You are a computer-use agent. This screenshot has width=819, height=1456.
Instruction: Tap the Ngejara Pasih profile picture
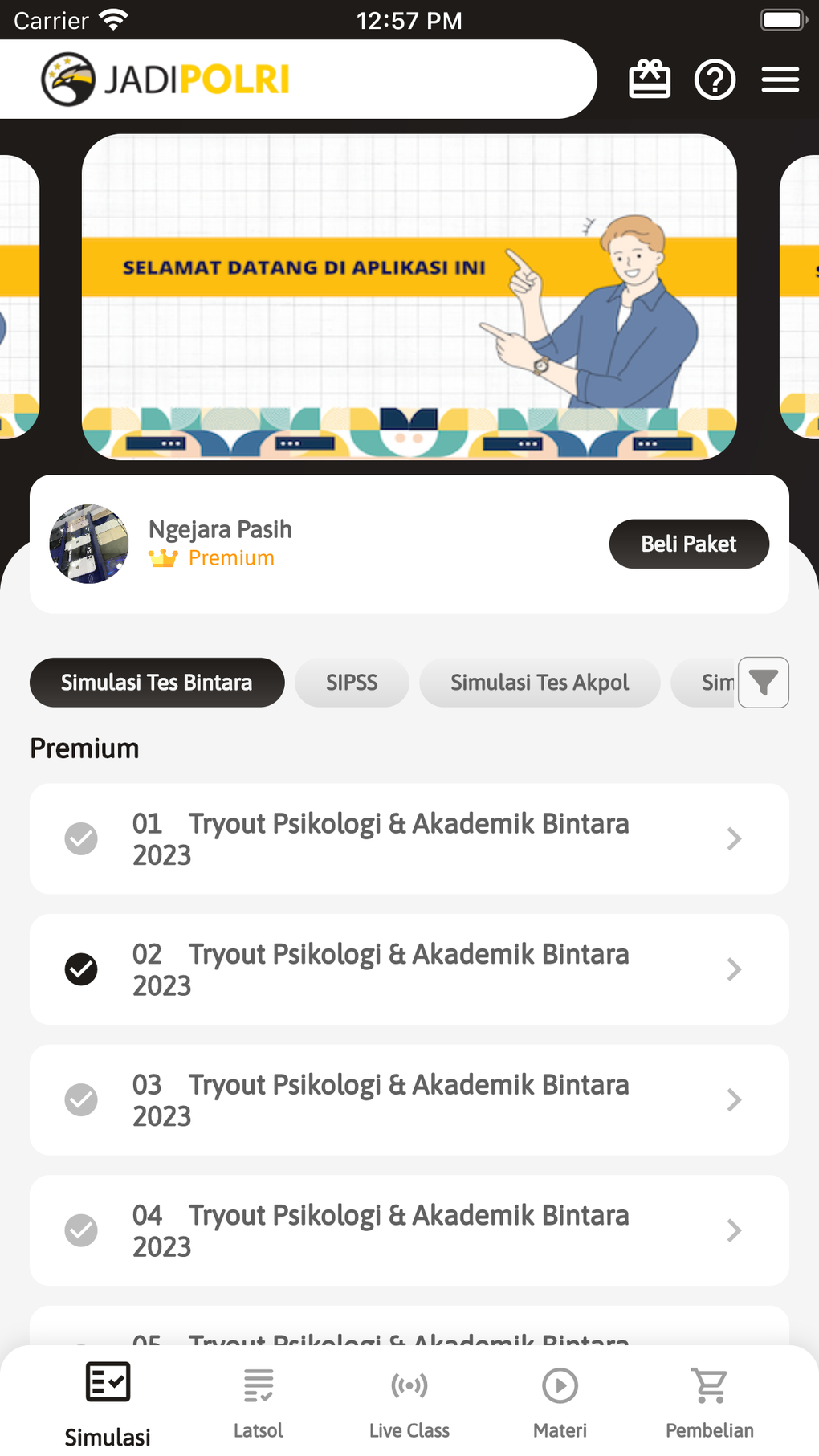click(89, 544)
